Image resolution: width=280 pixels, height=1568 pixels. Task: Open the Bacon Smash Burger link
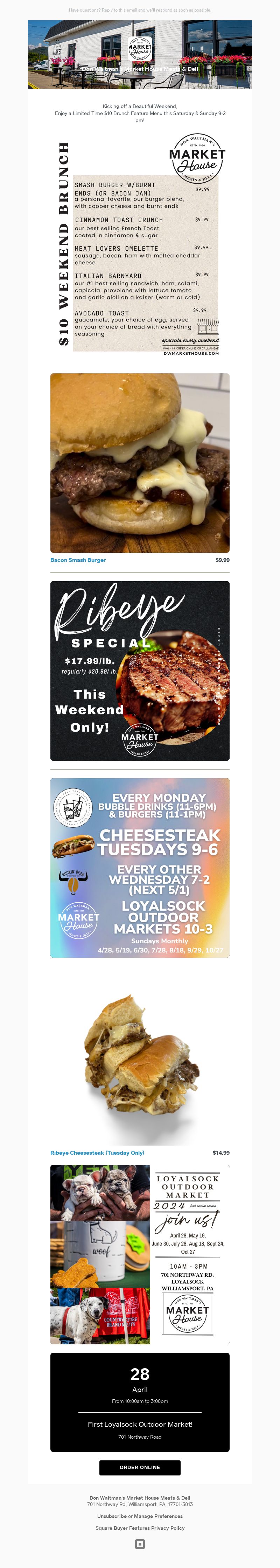point(78,560)
